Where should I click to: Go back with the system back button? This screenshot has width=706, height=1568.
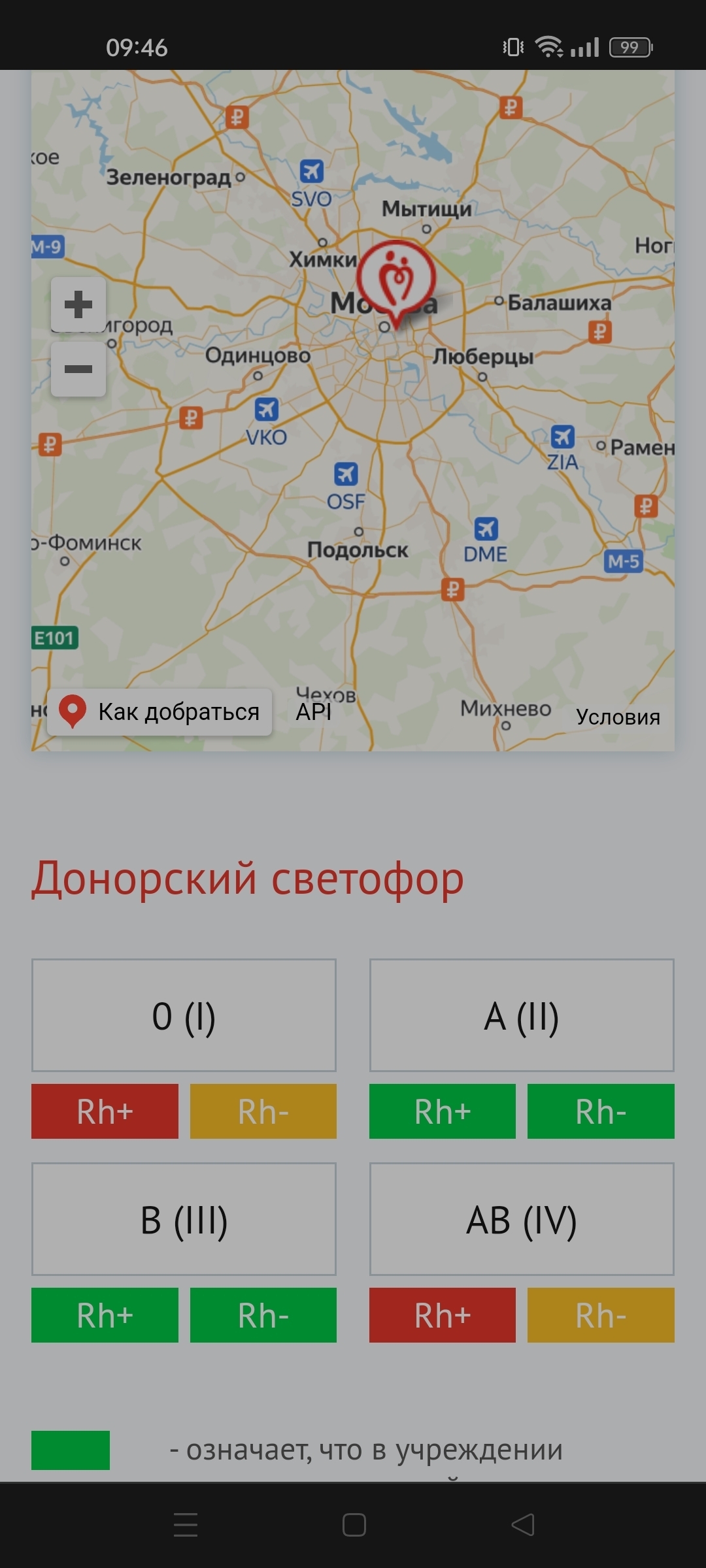522,1525
